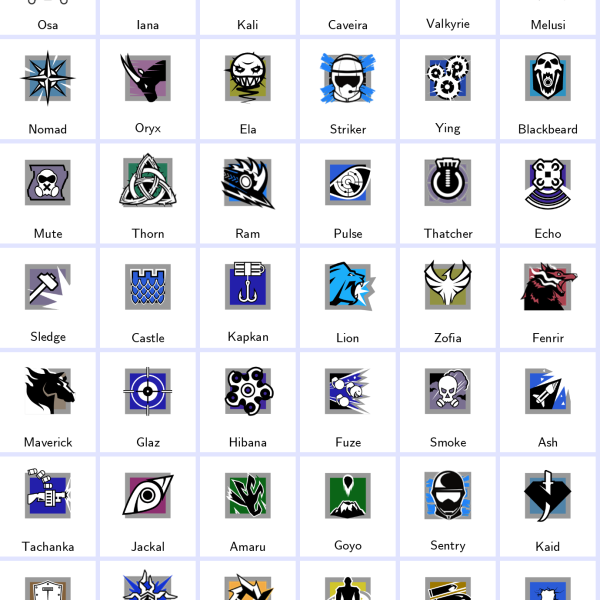
Task: Select the Kaid operator tile
Action: click(548, 505)
